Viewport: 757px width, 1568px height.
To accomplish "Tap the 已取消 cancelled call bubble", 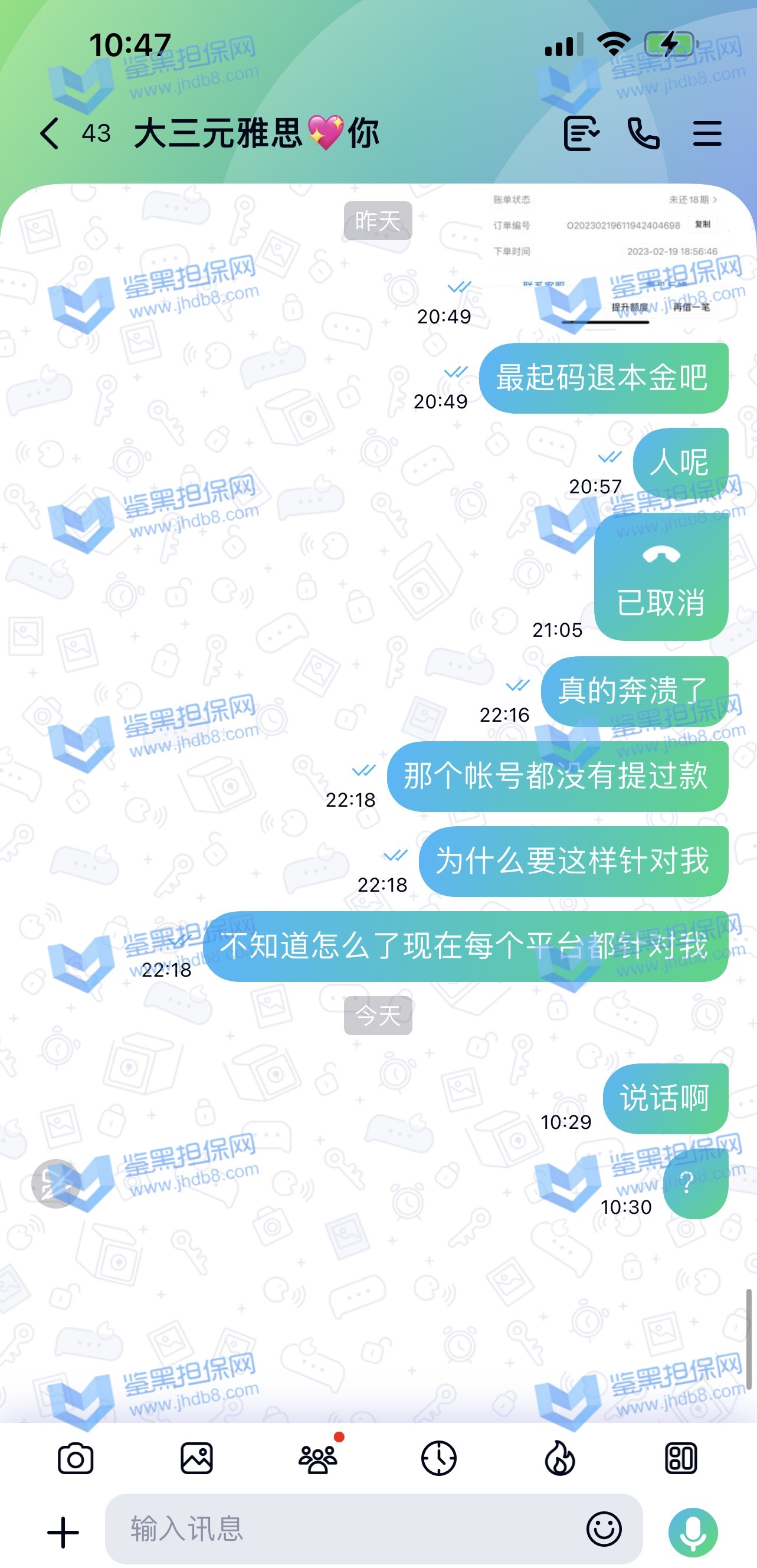I will click(661, 577).
